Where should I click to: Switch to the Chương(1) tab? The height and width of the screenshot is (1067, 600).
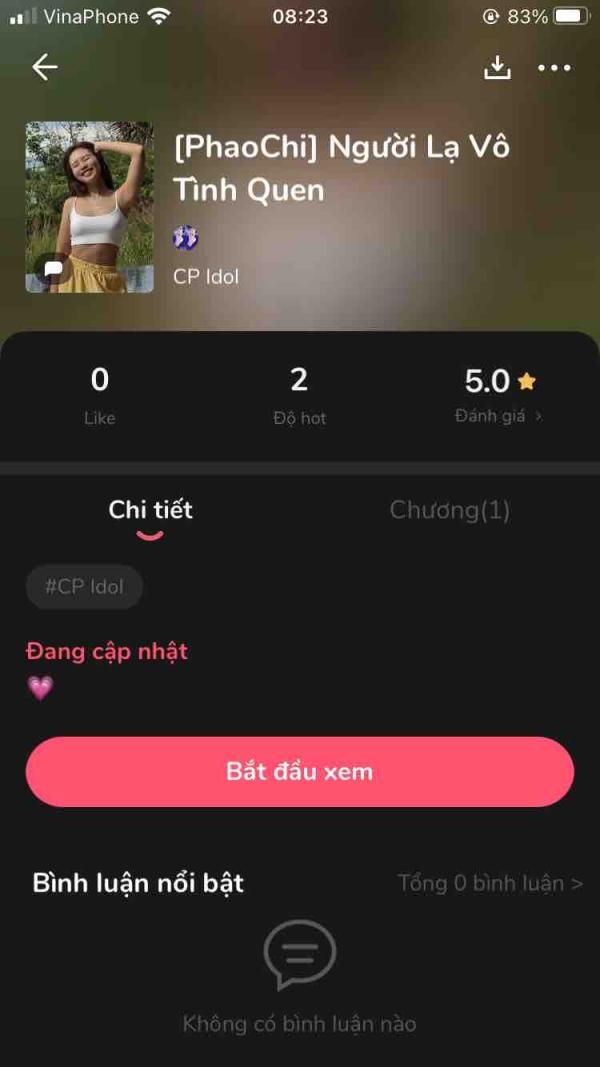click(450, 510)
